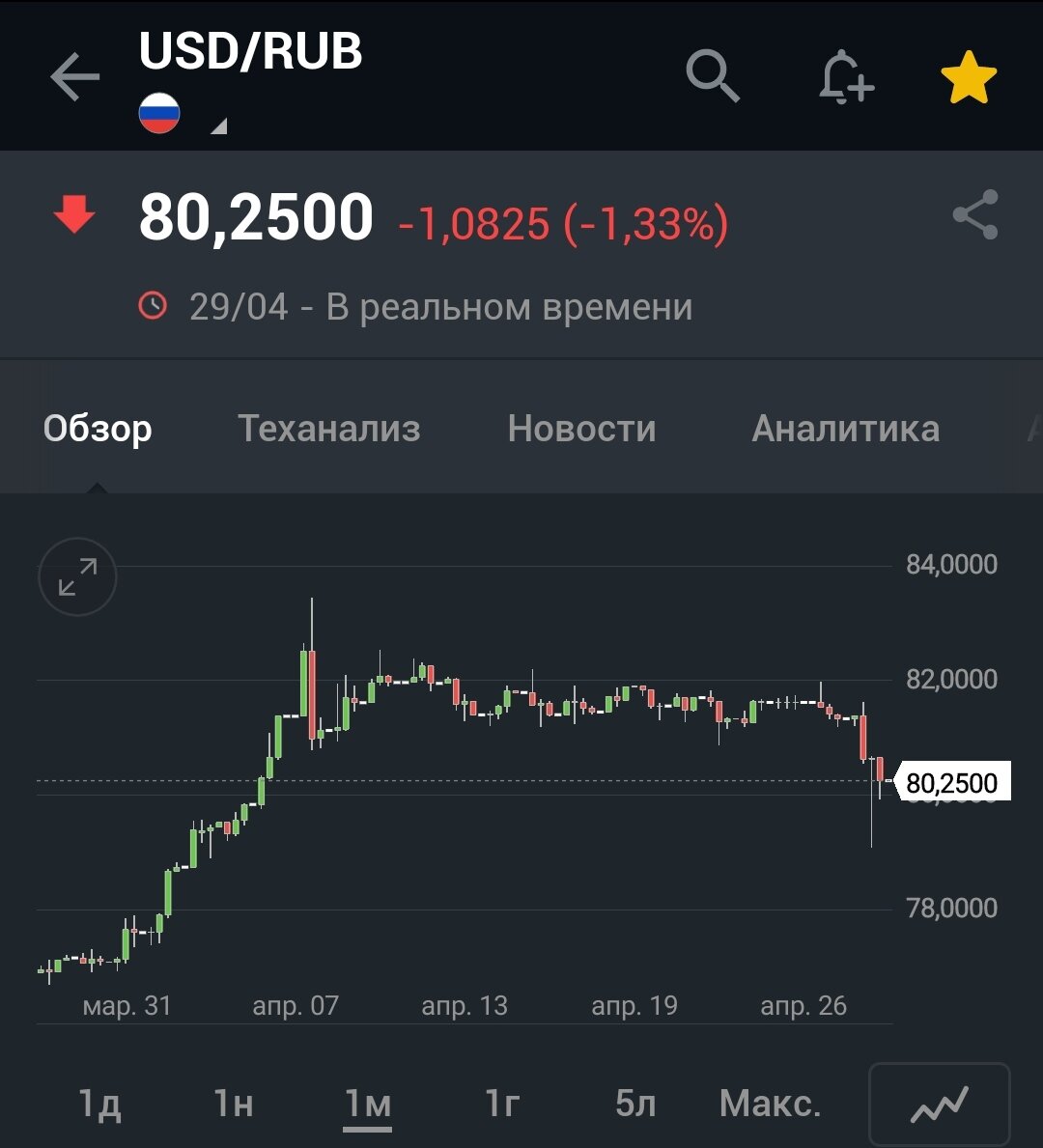1043x1148 pixels.
Task: Open the search magnifier
Action: point(713,76)
